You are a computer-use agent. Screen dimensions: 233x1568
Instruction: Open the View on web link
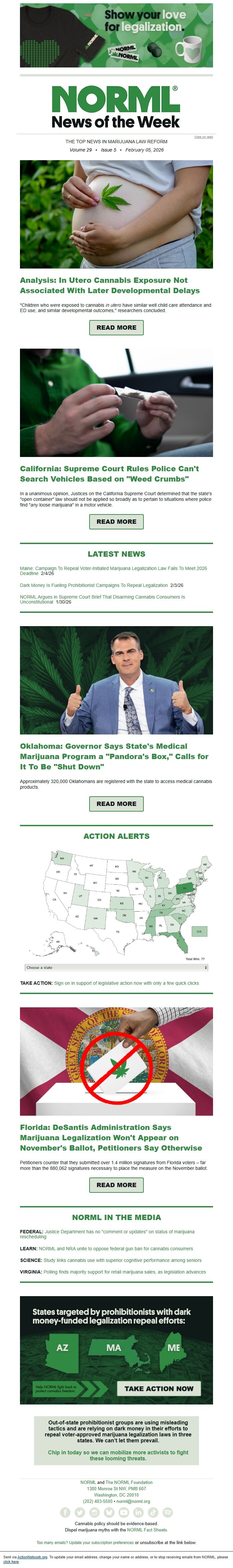203,137
